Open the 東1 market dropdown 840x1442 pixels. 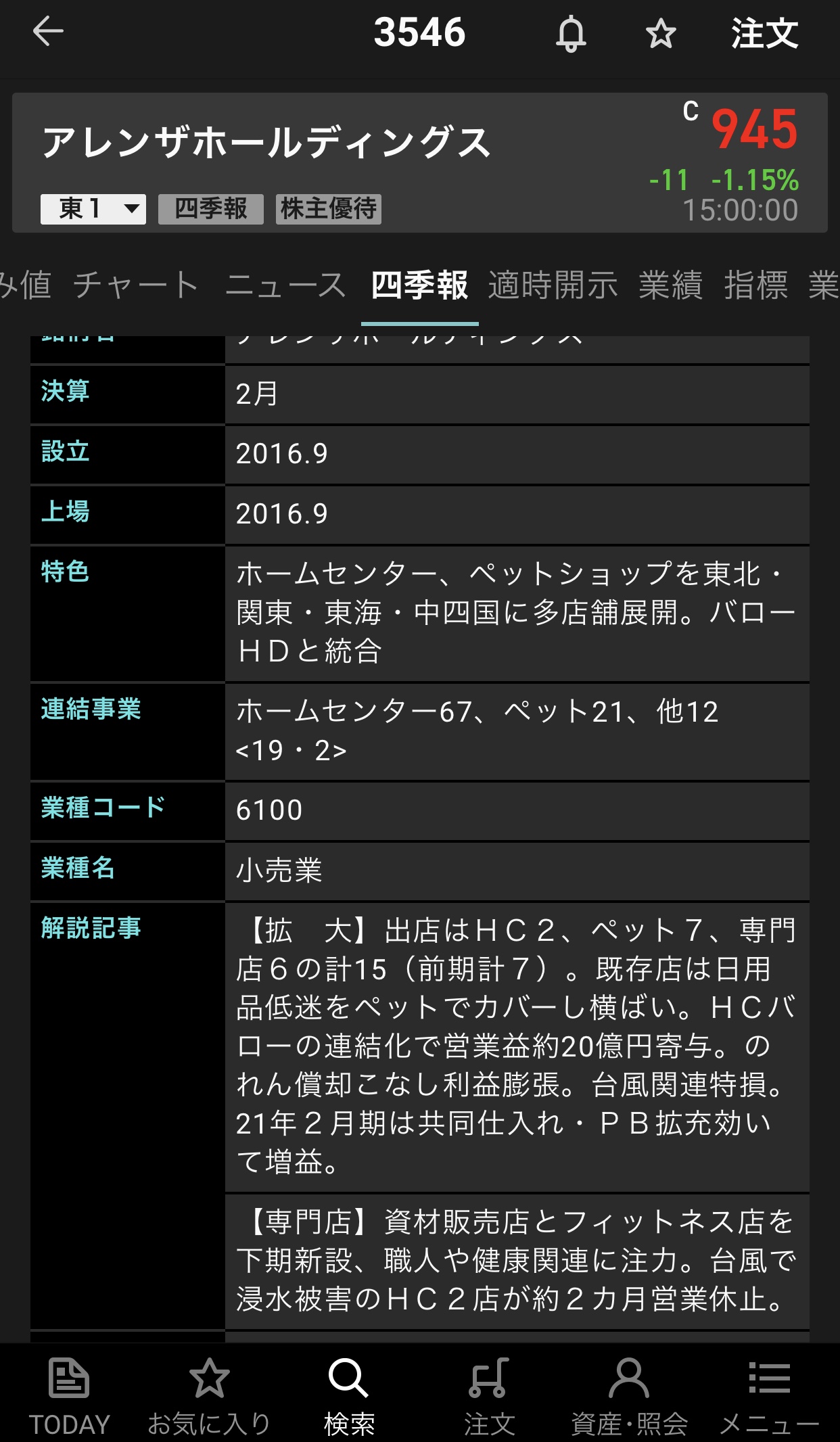click(93, 209)
